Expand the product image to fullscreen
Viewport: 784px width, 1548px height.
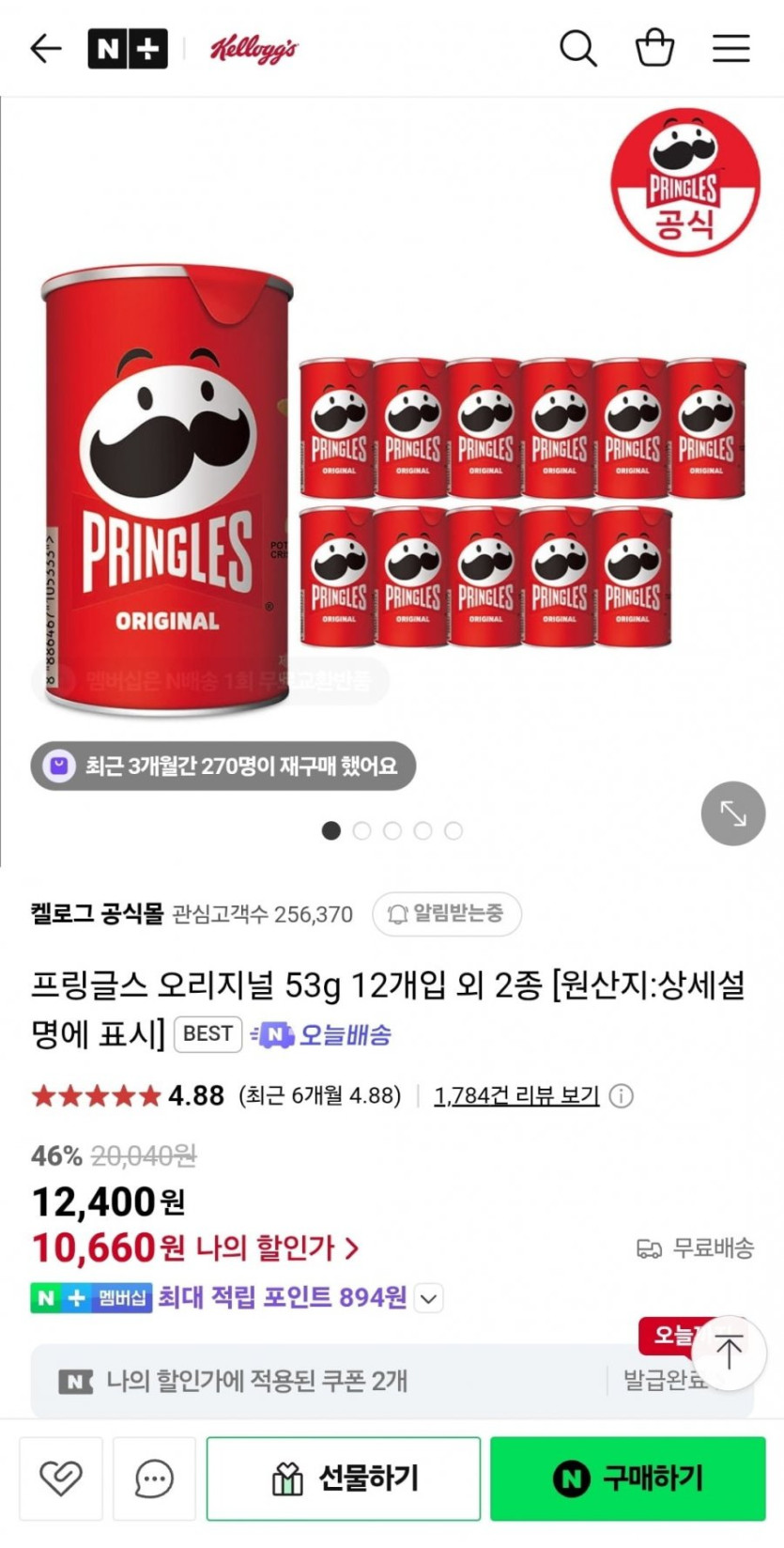click(x=732, y=813)
